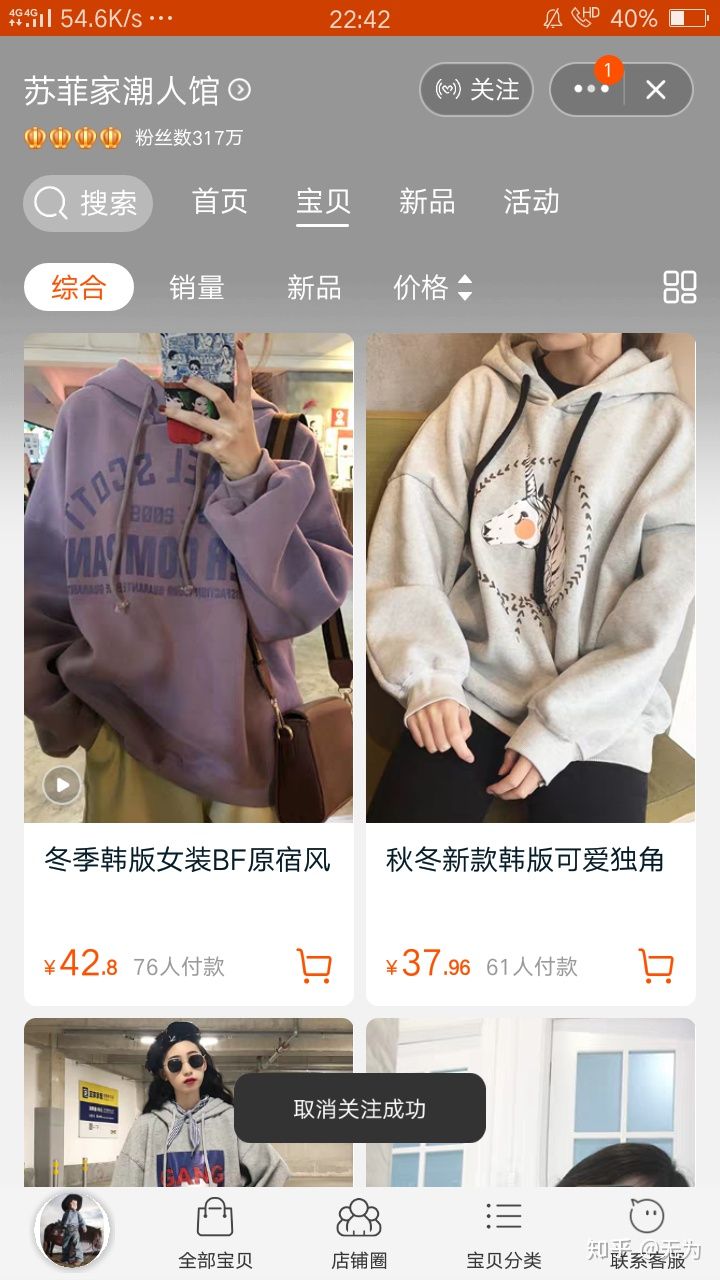Sort by 综合
Screen dimensions: 720x1280
[x=79, y=288]
